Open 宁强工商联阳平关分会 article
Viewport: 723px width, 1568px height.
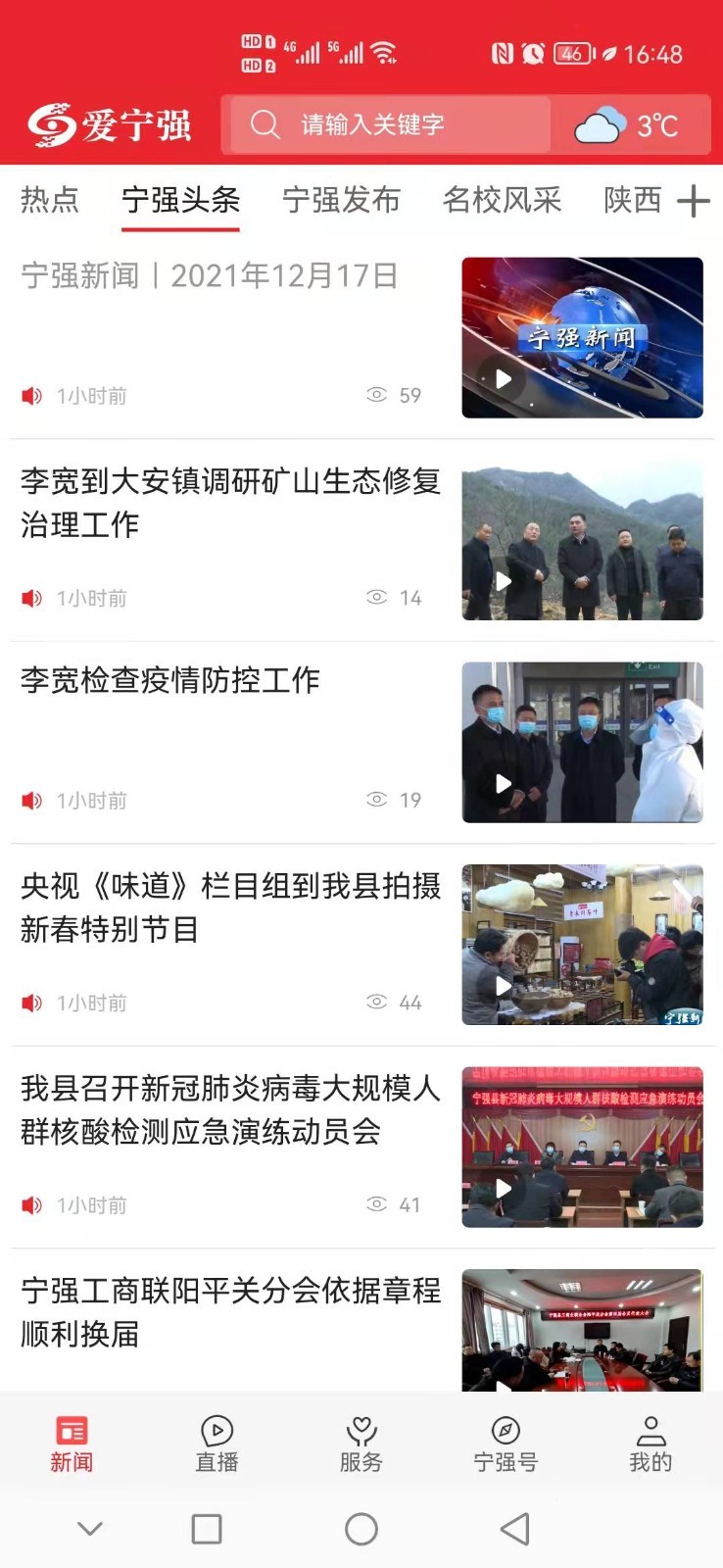[x=230, y=1311]
